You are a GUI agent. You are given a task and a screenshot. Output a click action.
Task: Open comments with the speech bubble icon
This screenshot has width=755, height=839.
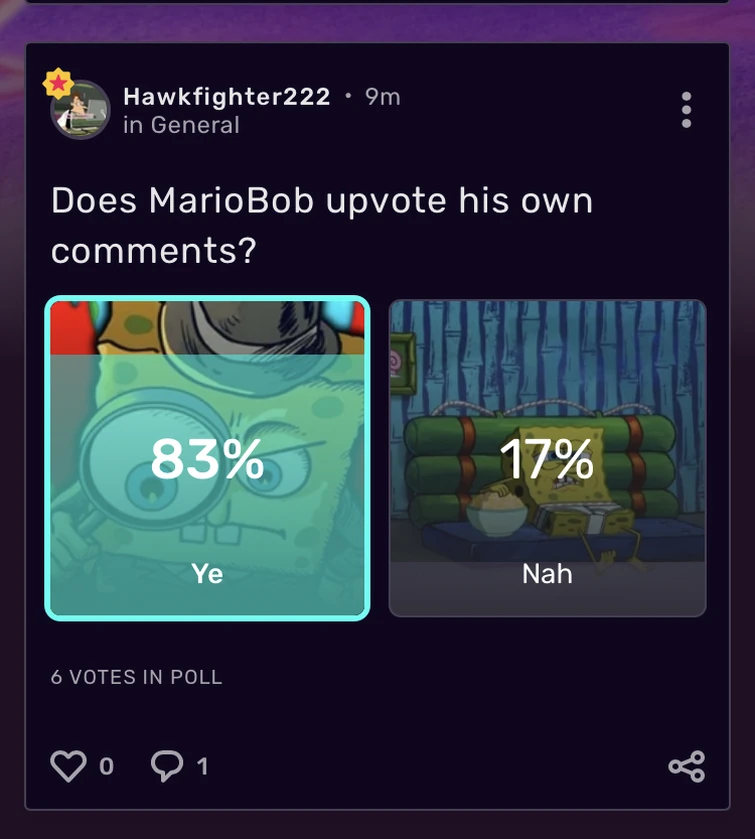pyautogui.click(x=166, y=766)
